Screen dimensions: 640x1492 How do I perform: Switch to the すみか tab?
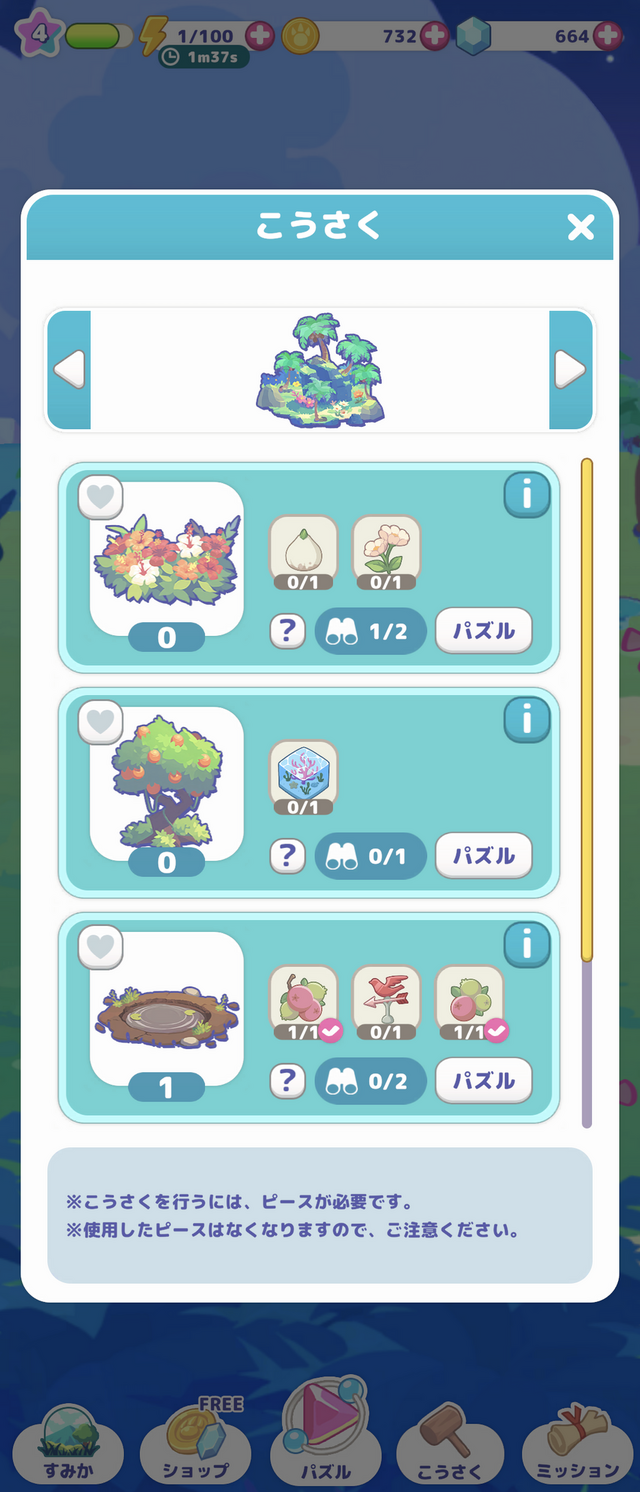[68, 1443]
